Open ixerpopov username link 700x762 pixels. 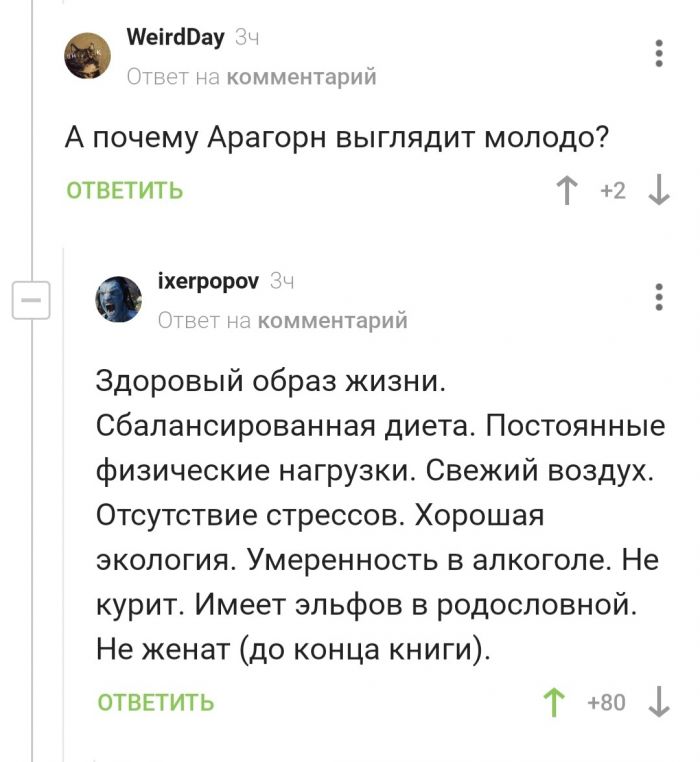pyautogui.click(x=208, y=282)
